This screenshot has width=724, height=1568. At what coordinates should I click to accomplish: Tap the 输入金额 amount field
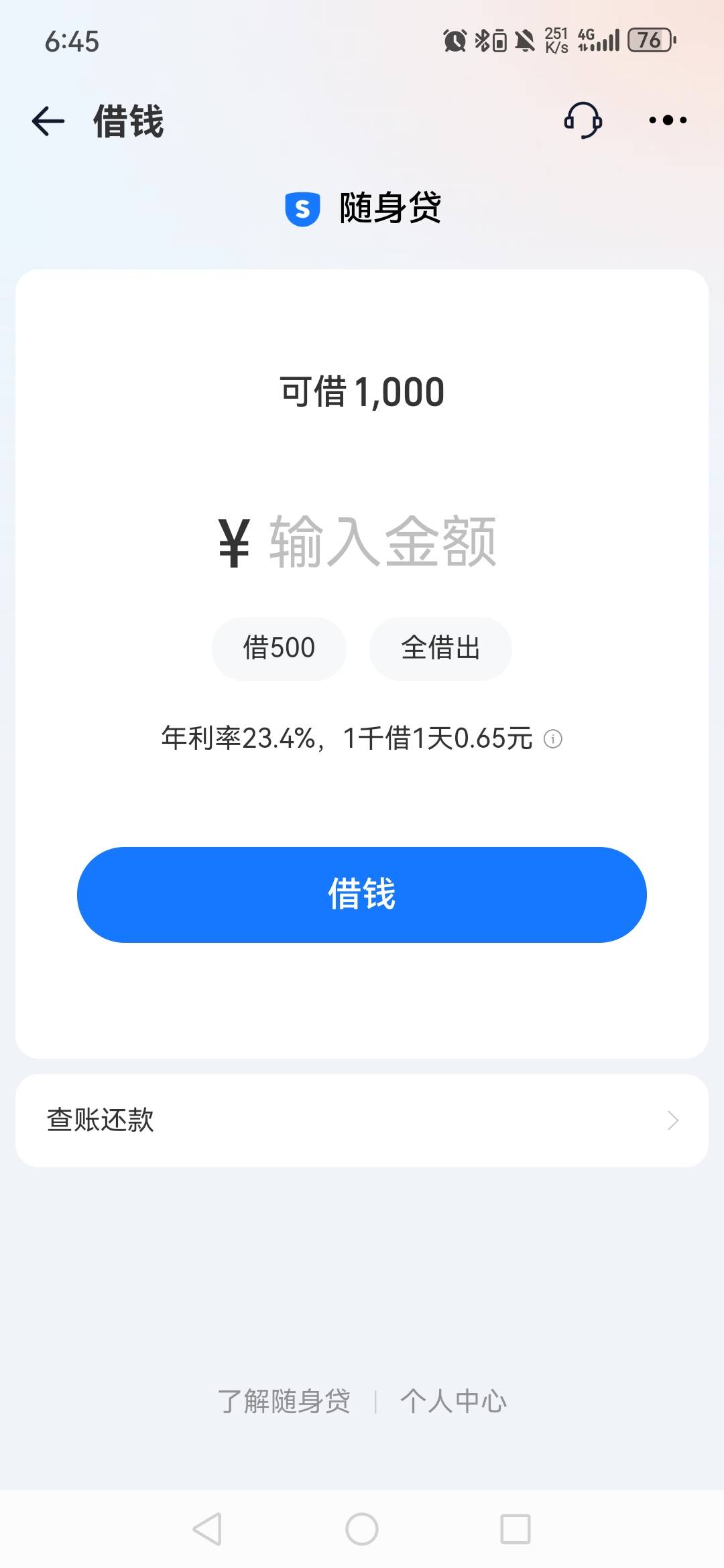[382, 542]
